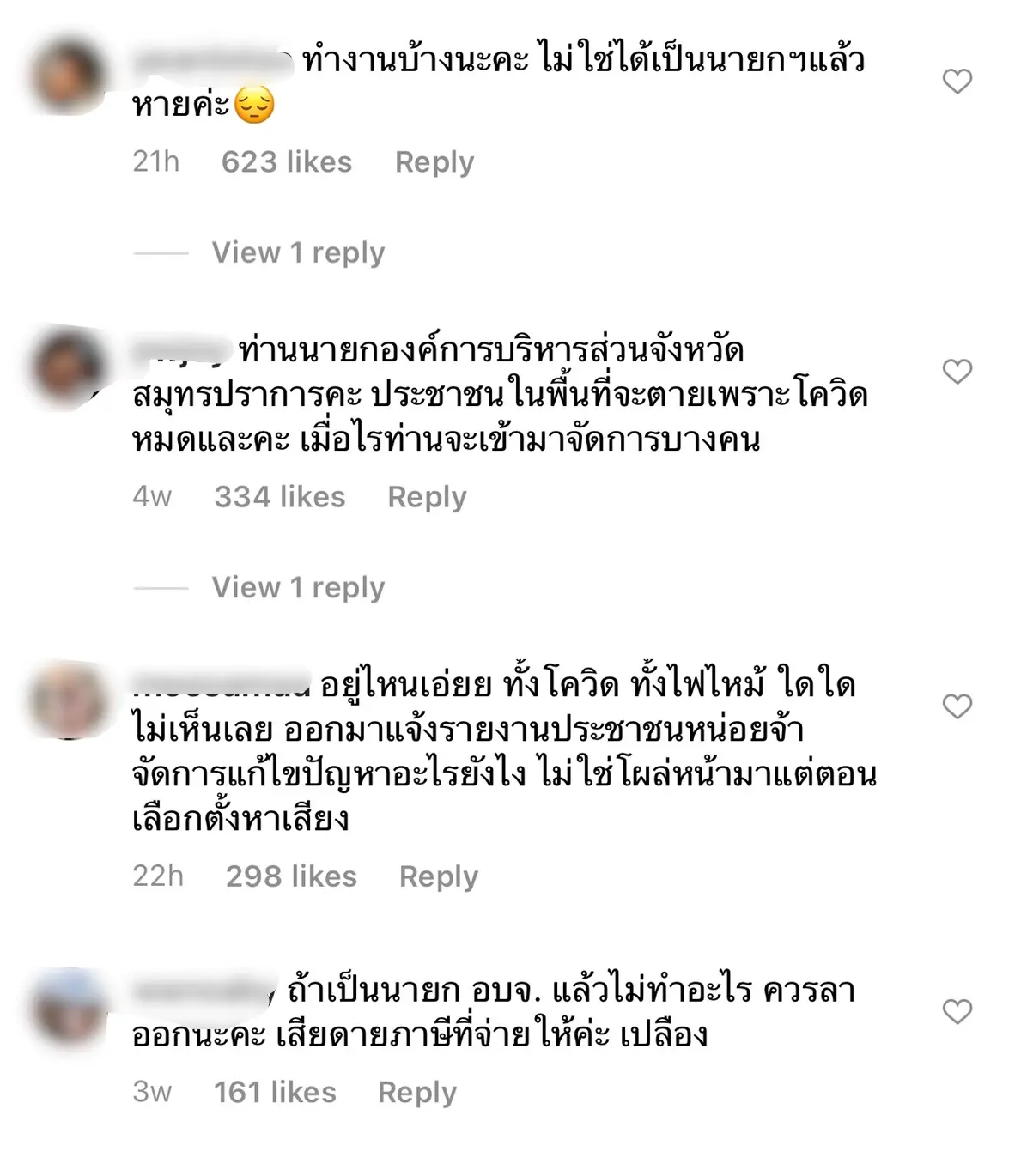Expand View 1 reply under the 4w comment
Image resolution: width=1027 pixels, height=1176 pixels.
click(x=298, y=587)
